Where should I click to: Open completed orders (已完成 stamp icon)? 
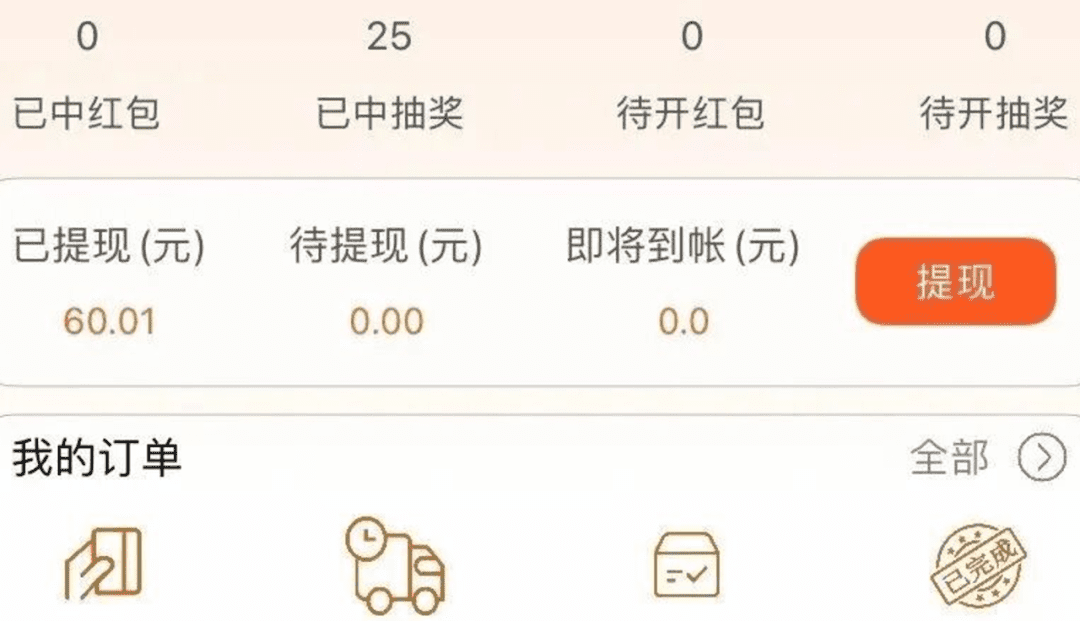pos(979,566)
